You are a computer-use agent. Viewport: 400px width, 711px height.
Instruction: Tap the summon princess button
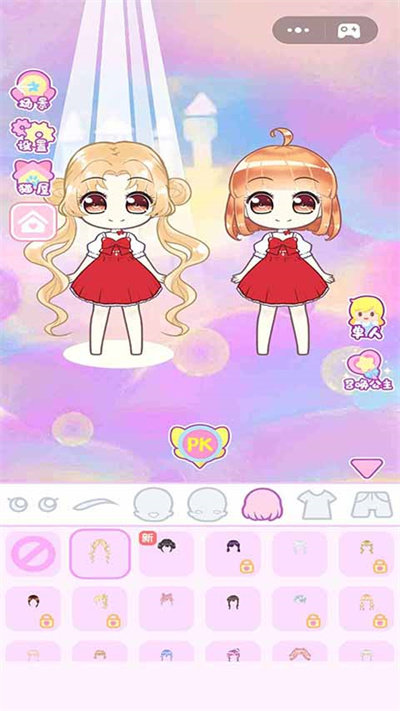pos(370,370)
